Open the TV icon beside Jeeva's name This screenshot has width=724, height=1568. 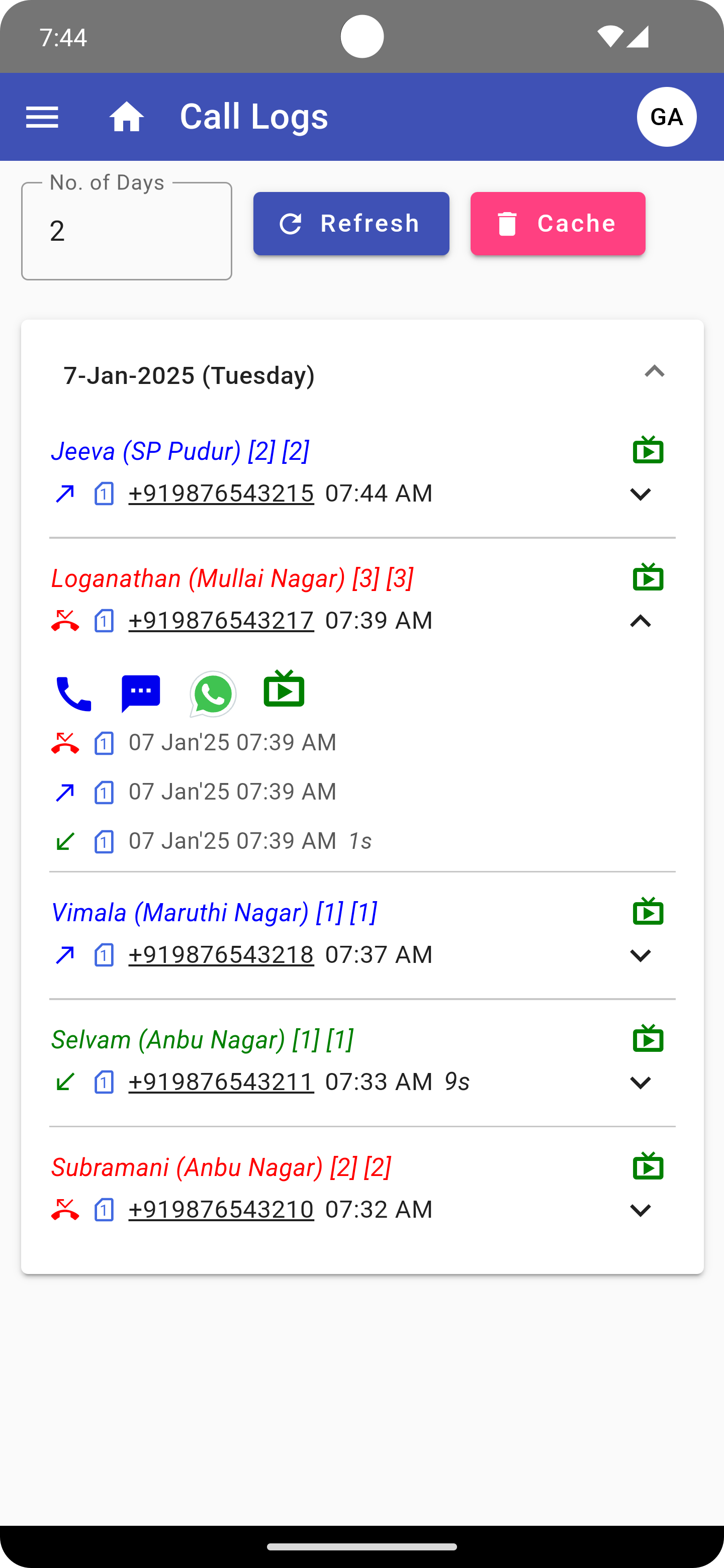pos(647,450)
